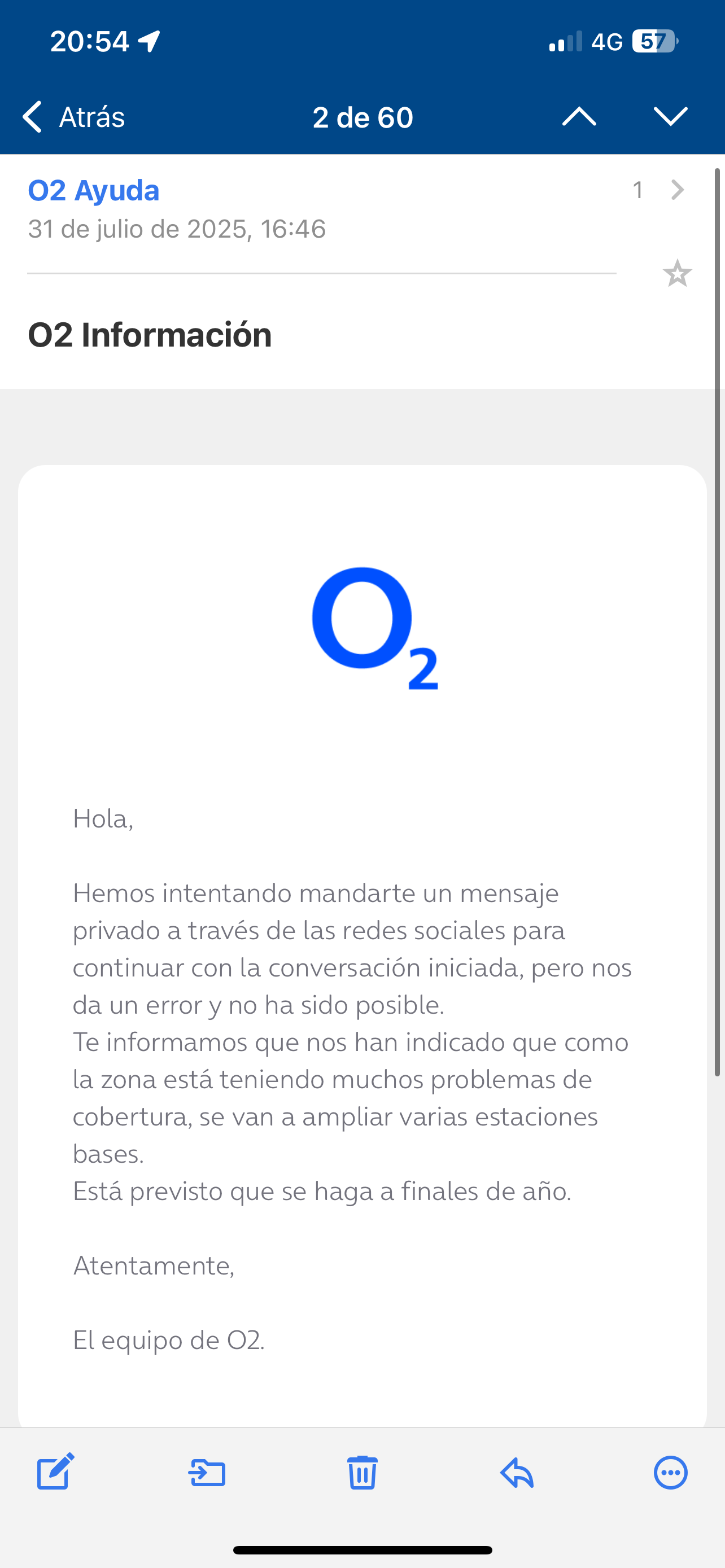Go back with the Atrás button

[x=73, y=116]
